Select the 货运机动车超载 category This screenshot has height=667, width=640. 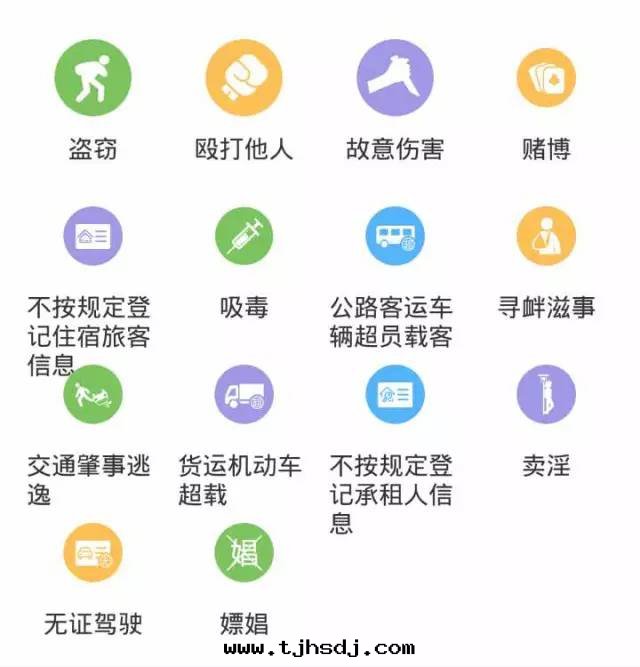point(243,394)
